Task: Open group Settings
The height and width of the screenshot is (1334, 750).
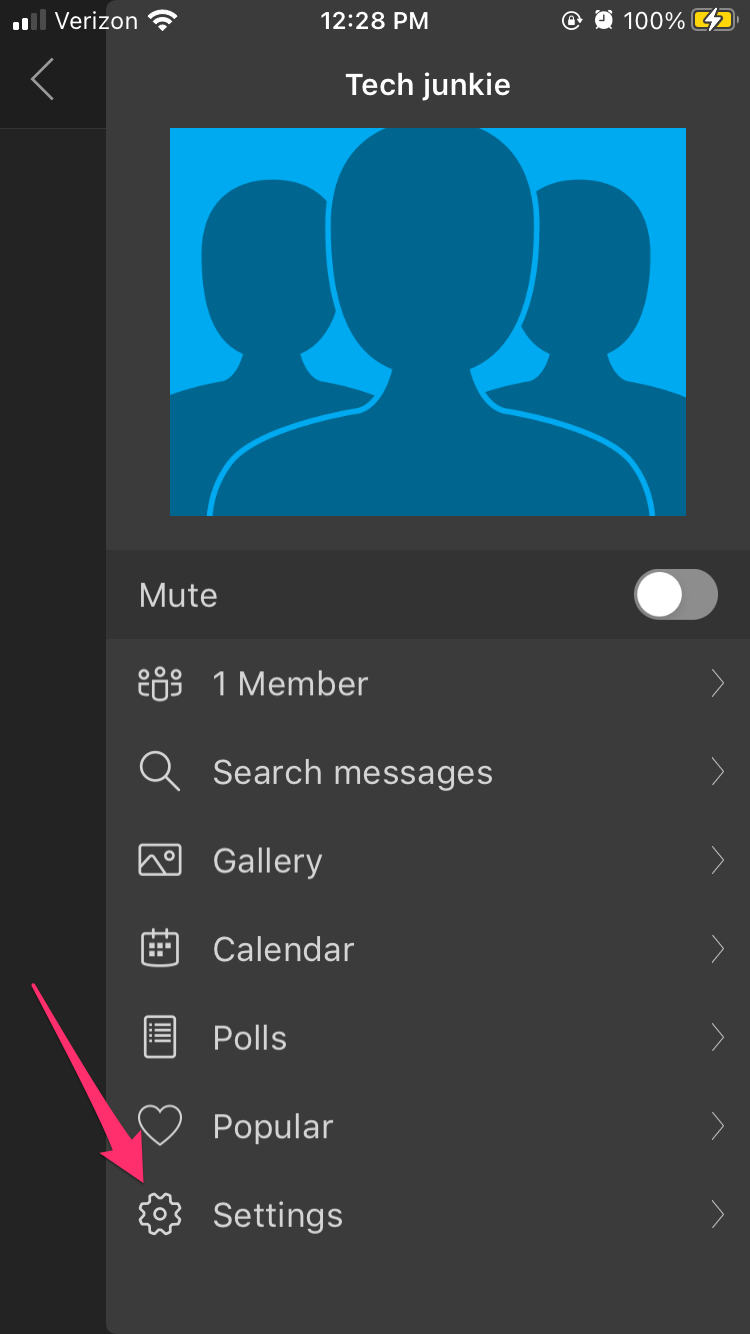Action: (428, 1215)
